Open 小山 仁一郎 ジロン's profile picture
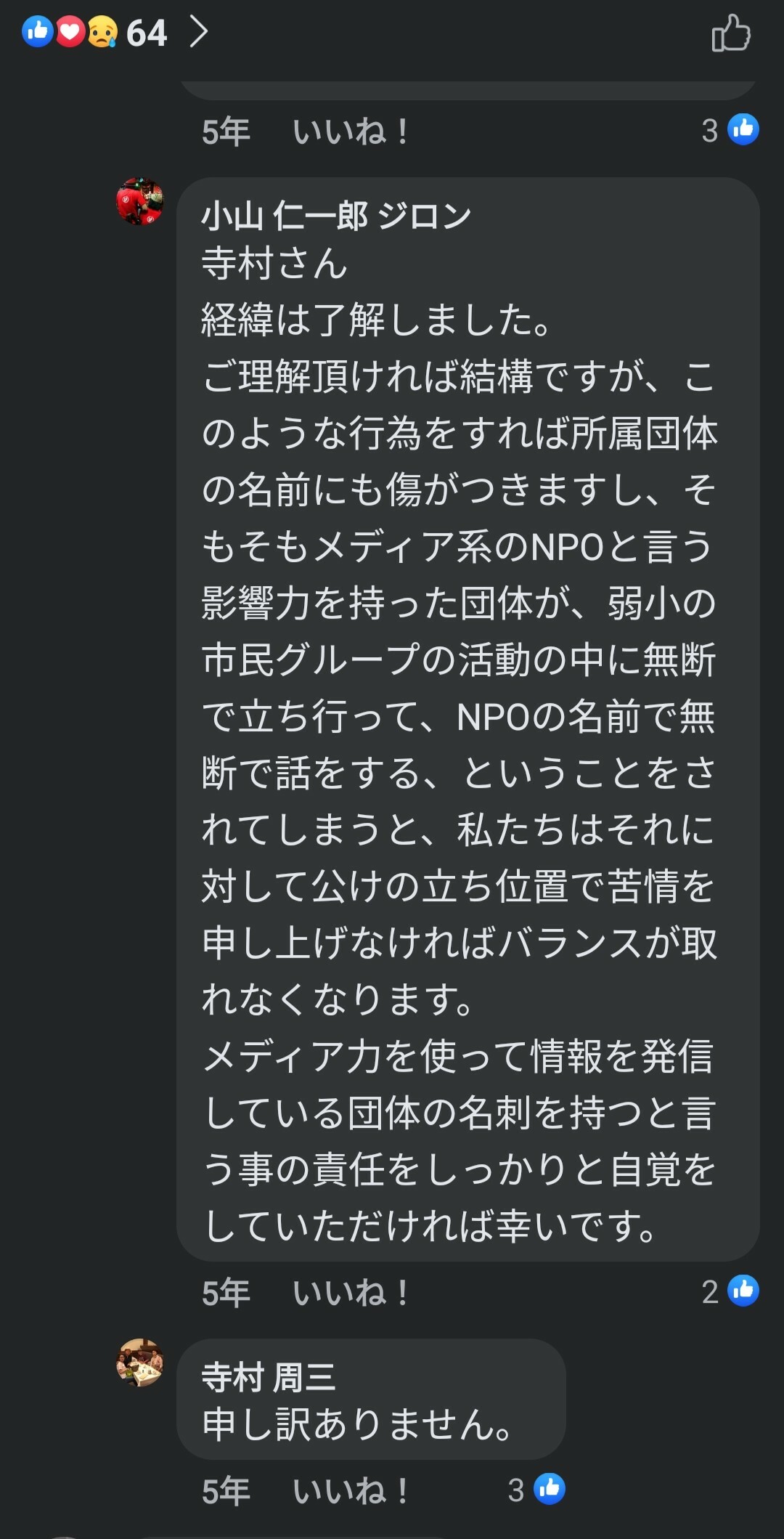784x1539 pixels. pyautogui.click(x=140, y=201)
